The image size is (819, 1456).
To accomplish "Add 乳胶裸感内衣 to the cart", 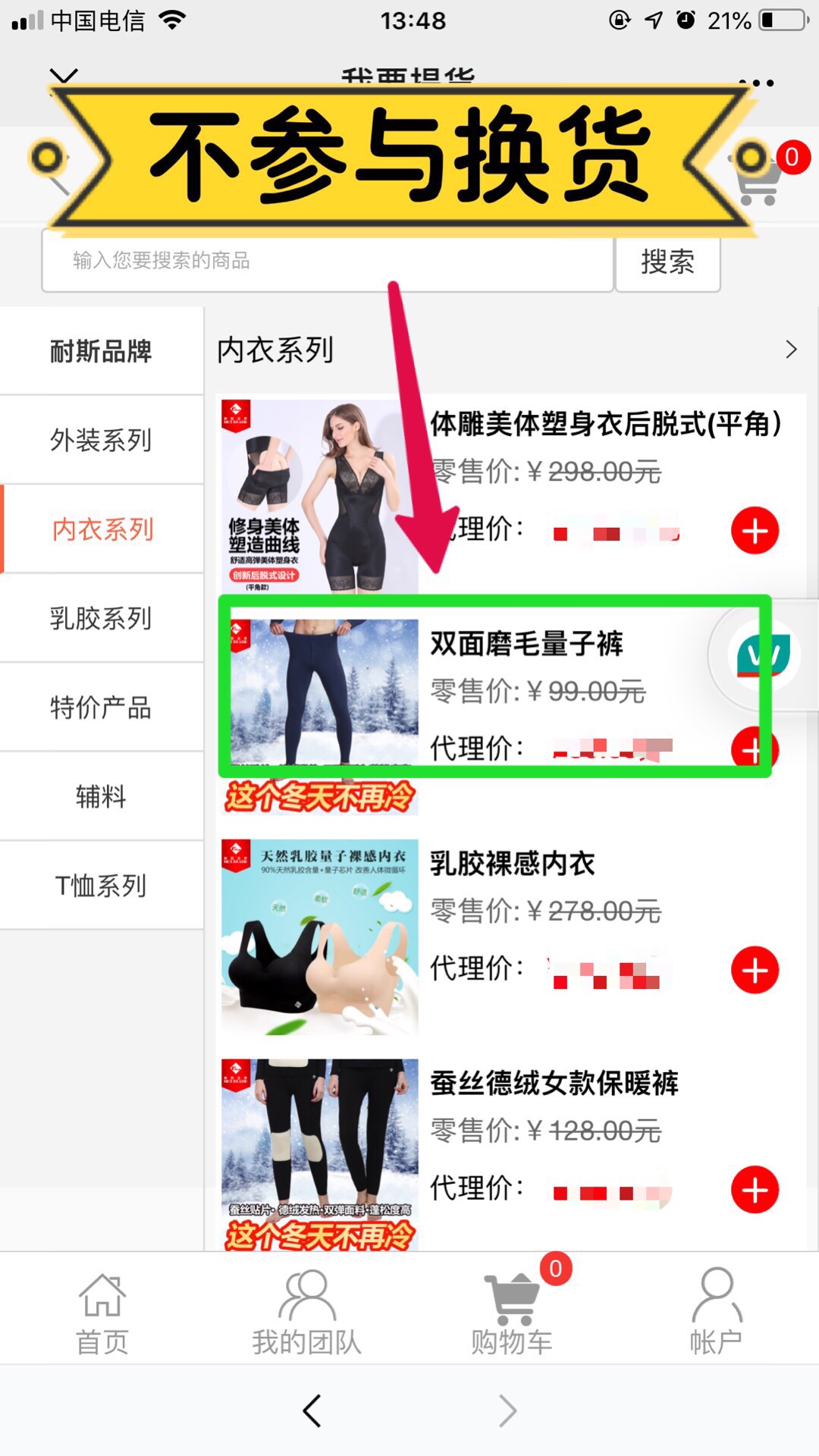I will point(755,970).
